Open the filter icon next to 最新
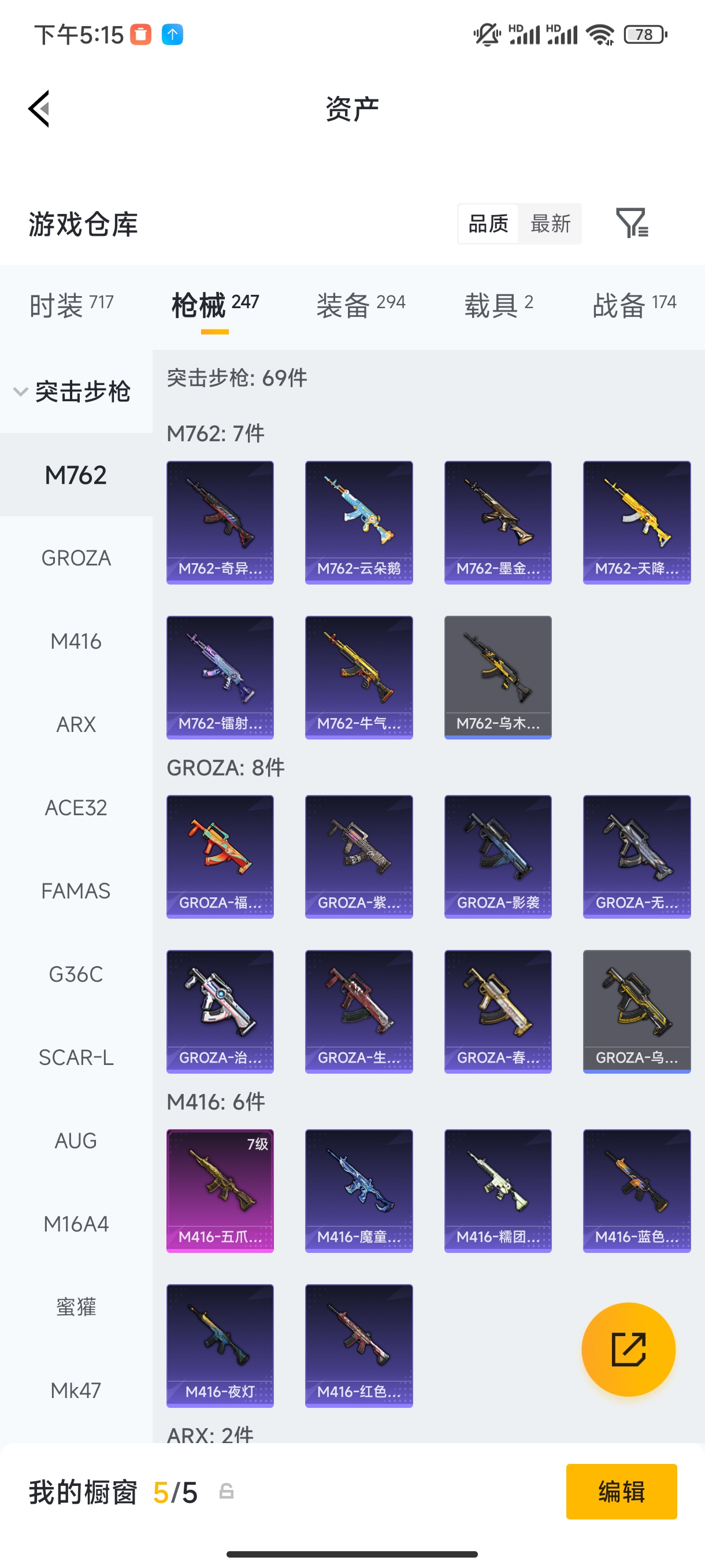Image resolution: width=705 pixels, height=1568 pixels. tap(632, 223)
